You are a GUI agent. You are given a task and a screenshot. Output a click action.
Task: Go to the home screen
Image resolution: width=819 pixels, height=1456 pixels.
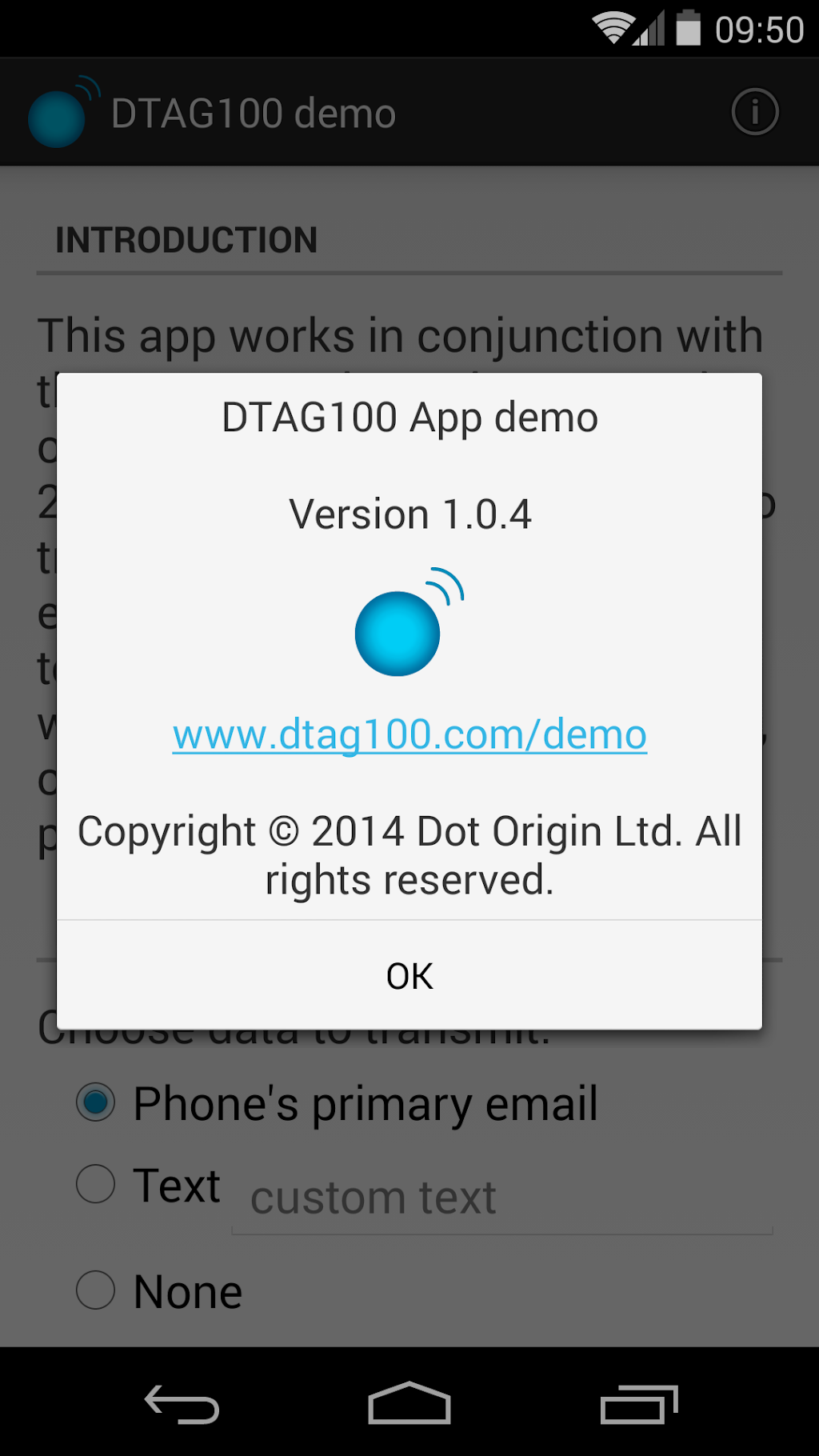[409, 1404]
